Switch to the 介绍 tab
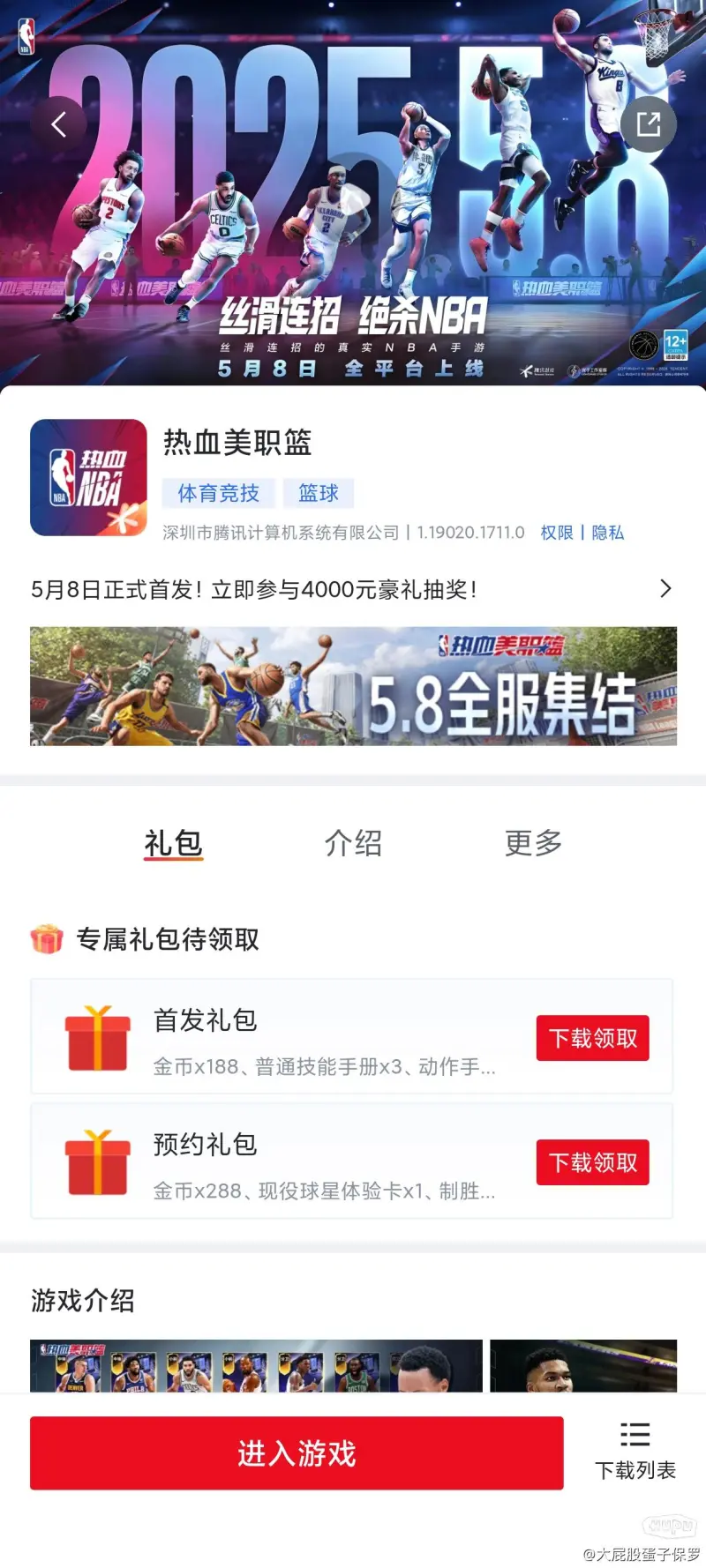This screenshot has height=1568, width=706. tap(353, 844)
